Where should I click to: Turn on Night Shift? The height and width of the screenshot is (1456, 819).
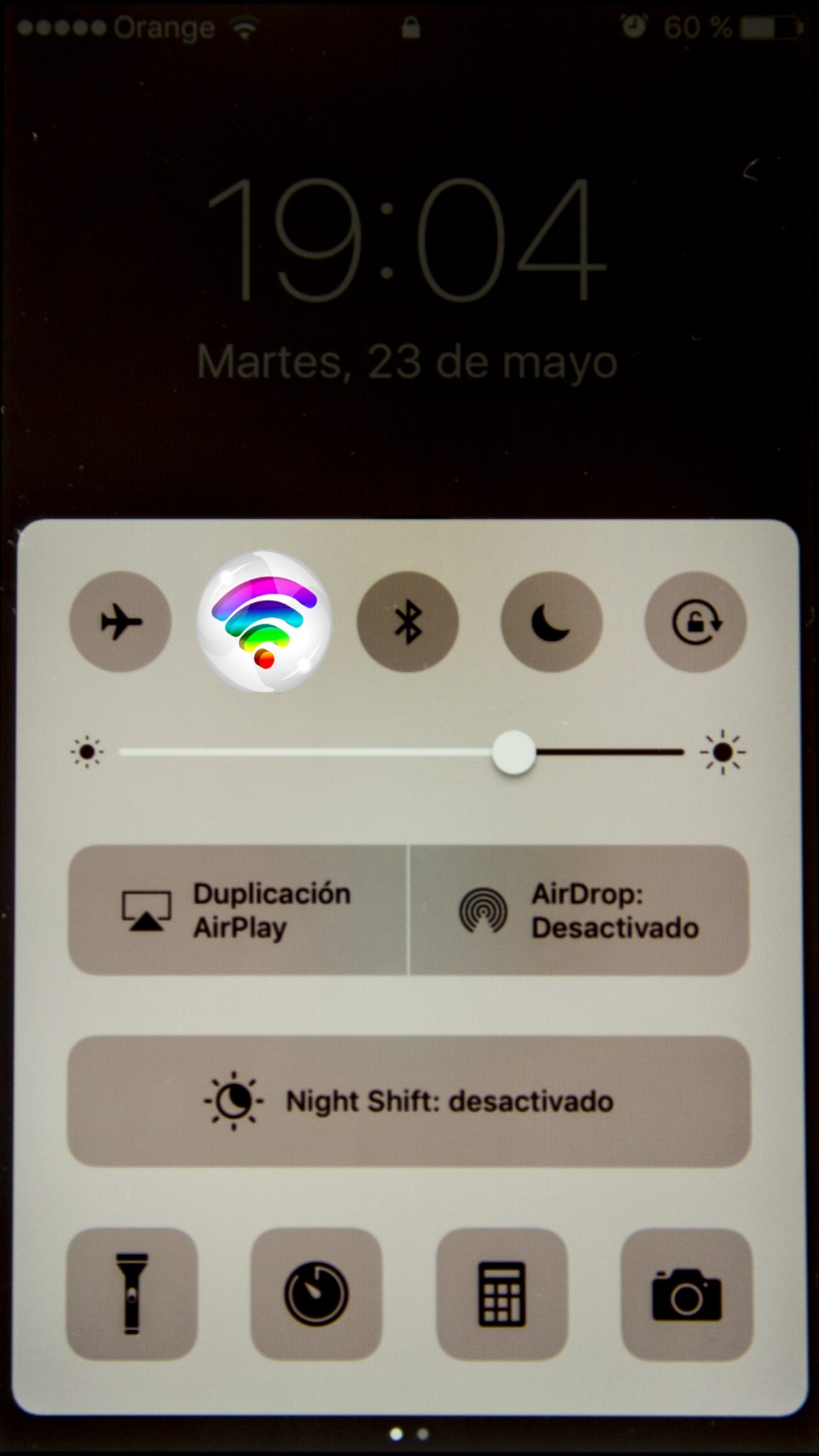pyautogui.click(x=409, y=1101)
